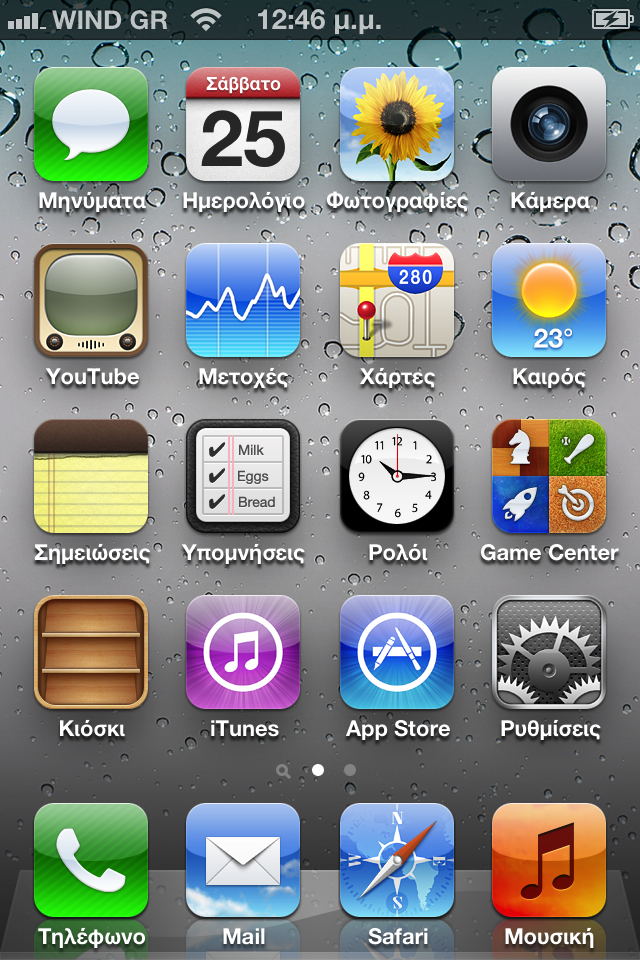Launch Υπομνήσεις reminders app

[243, 477]
